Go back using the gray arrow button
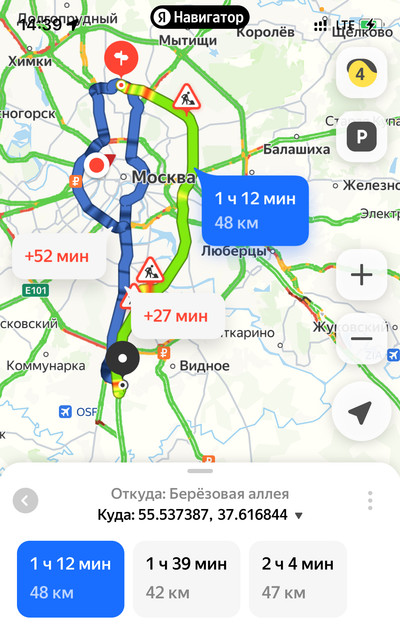This screenshot has height=640, width=400. point(25,500)
